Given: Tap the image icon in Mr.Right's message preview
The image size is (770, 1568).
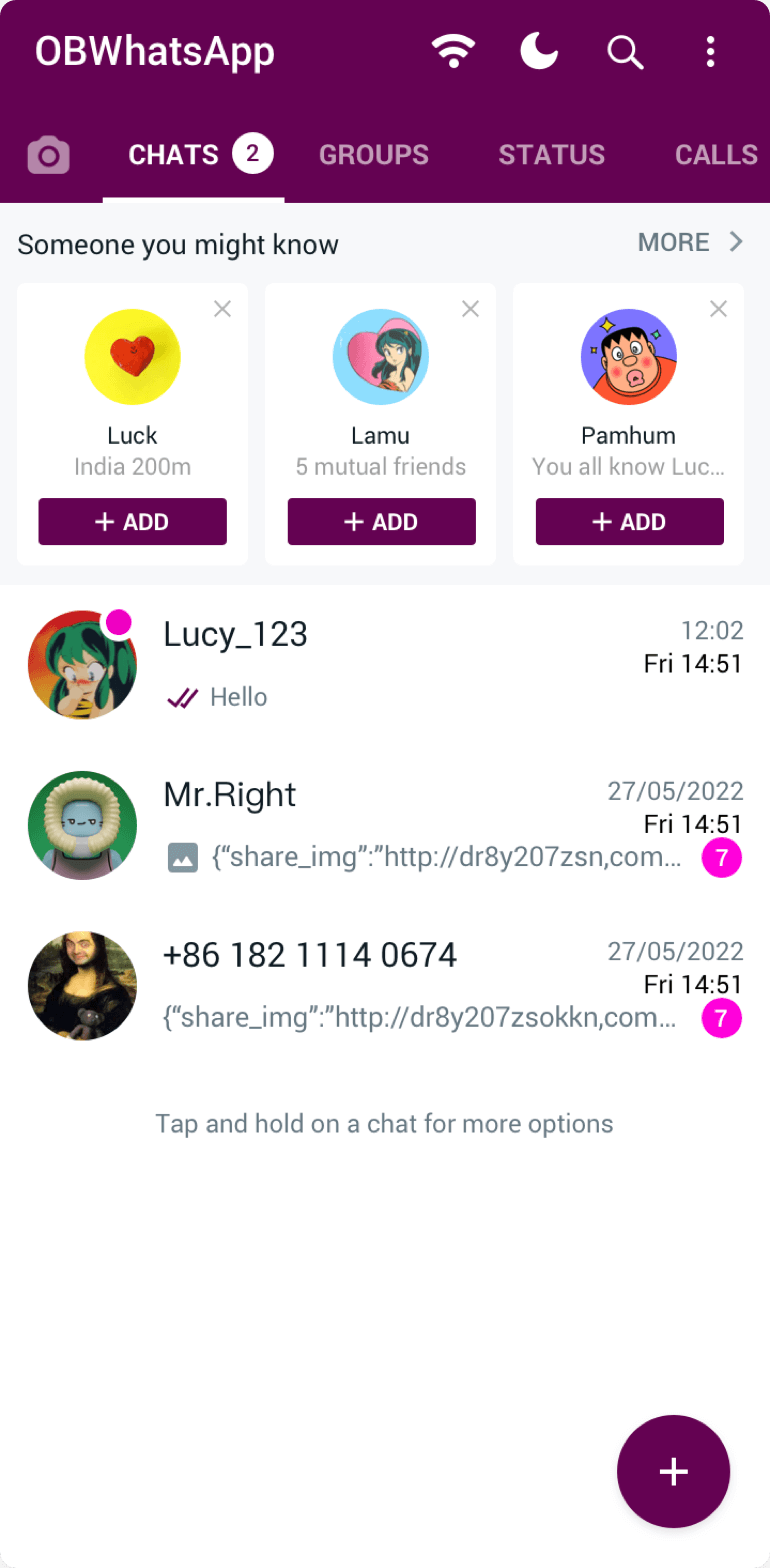Looking at the screenshot, I should tap(182, 857).
